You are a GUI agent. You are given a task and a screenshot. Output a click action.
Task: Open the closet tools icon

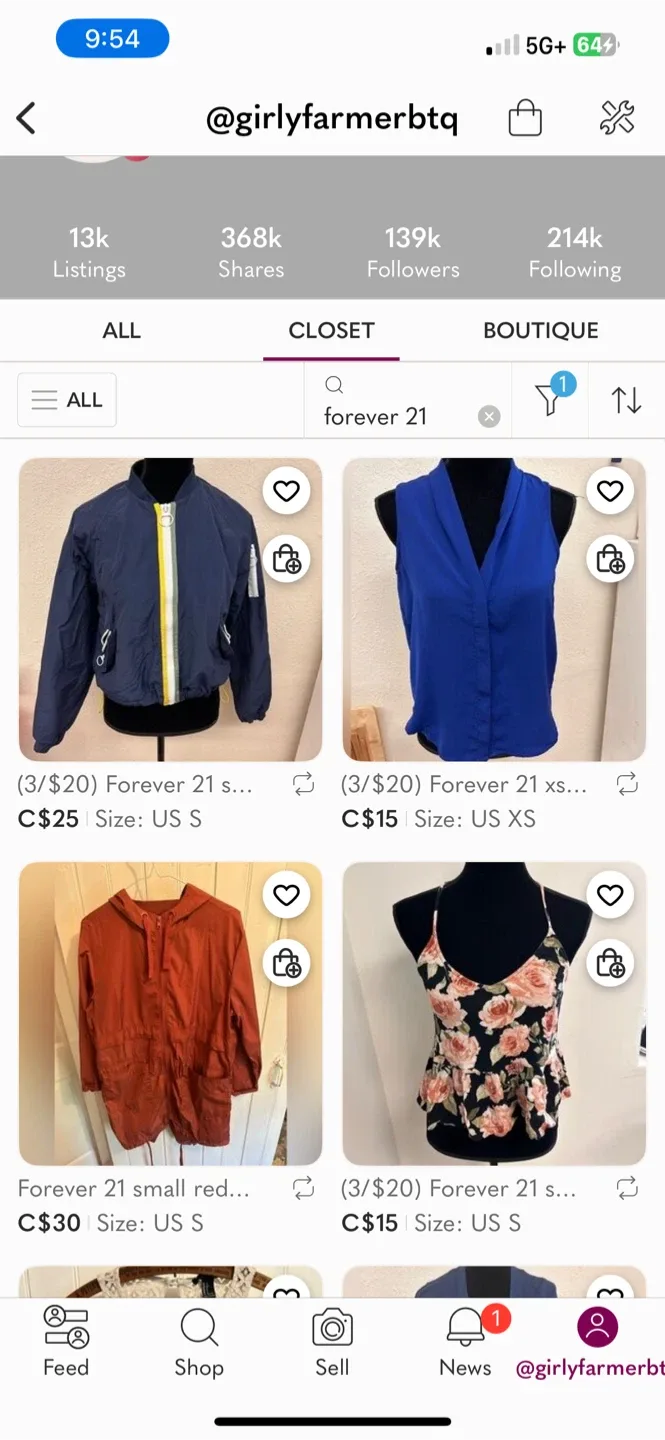pos(617,118)
